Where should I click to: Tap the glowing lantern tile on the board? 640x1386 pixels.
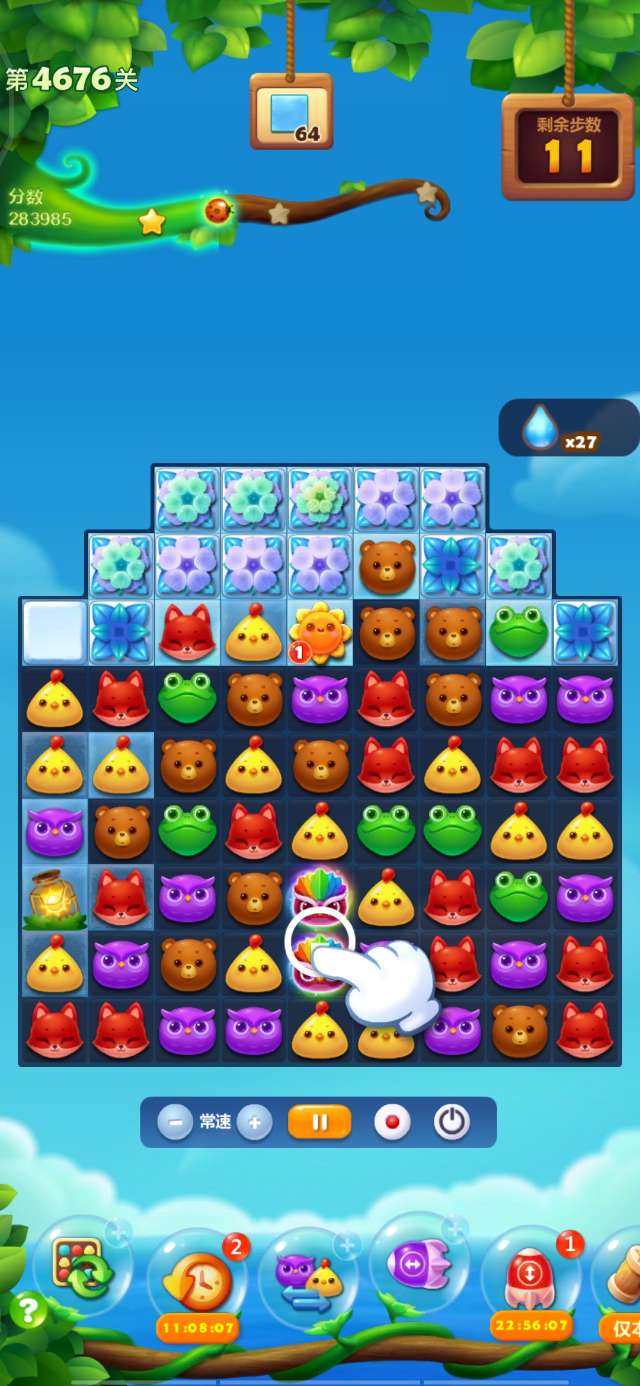(52, 896)
